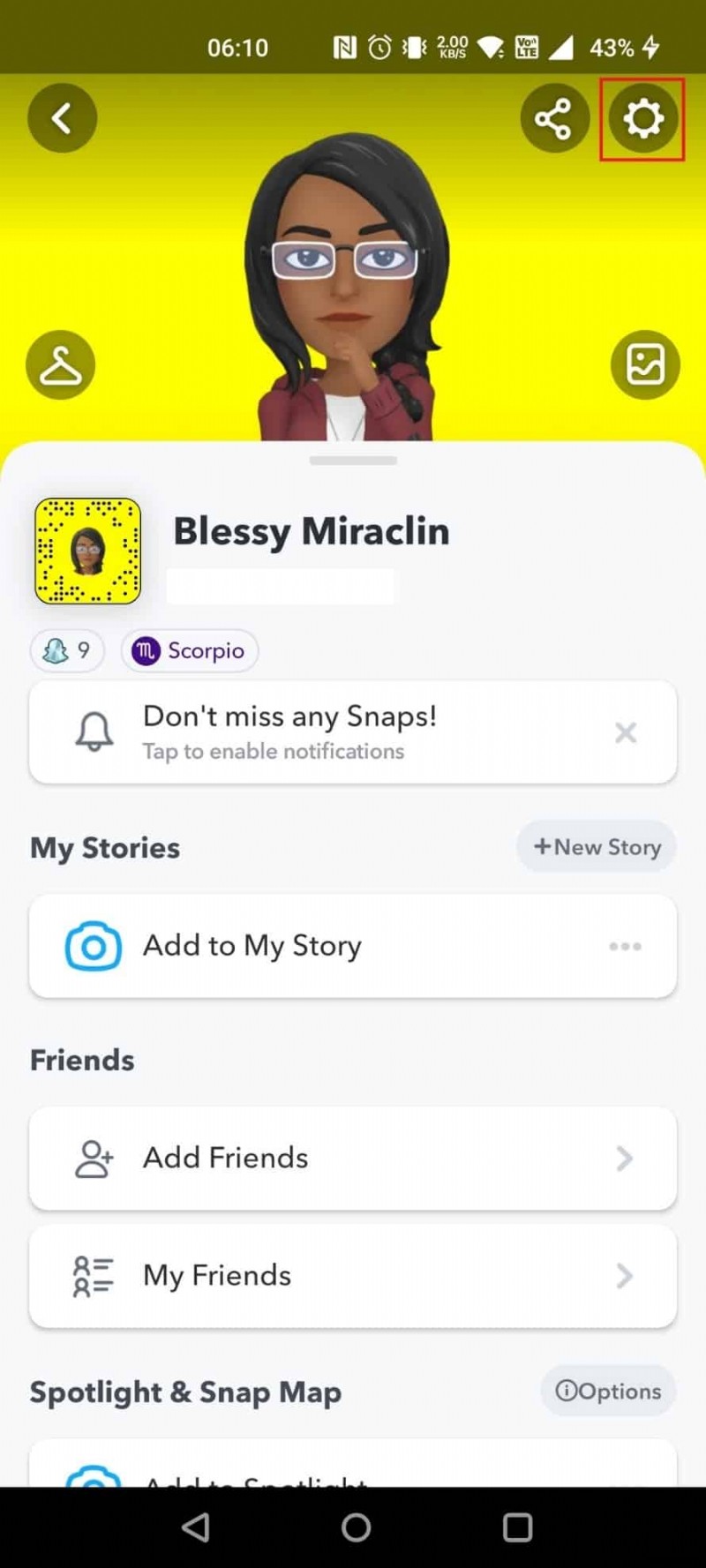The width and height of the screenshot is (706, 1568).
Task: Open the Bitmoji outfit hanger icon
Action: coord(60,364)
